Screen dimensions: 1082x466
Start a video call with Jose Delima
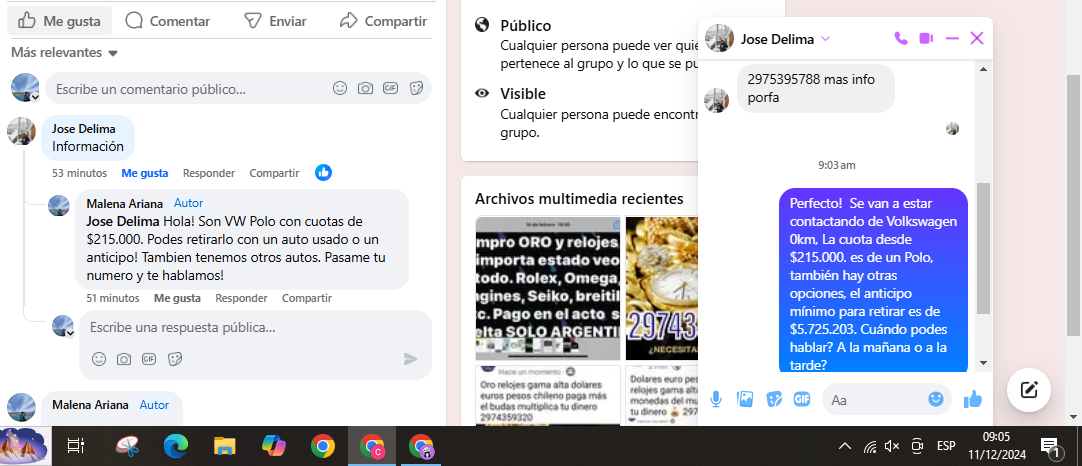(926, 38)
